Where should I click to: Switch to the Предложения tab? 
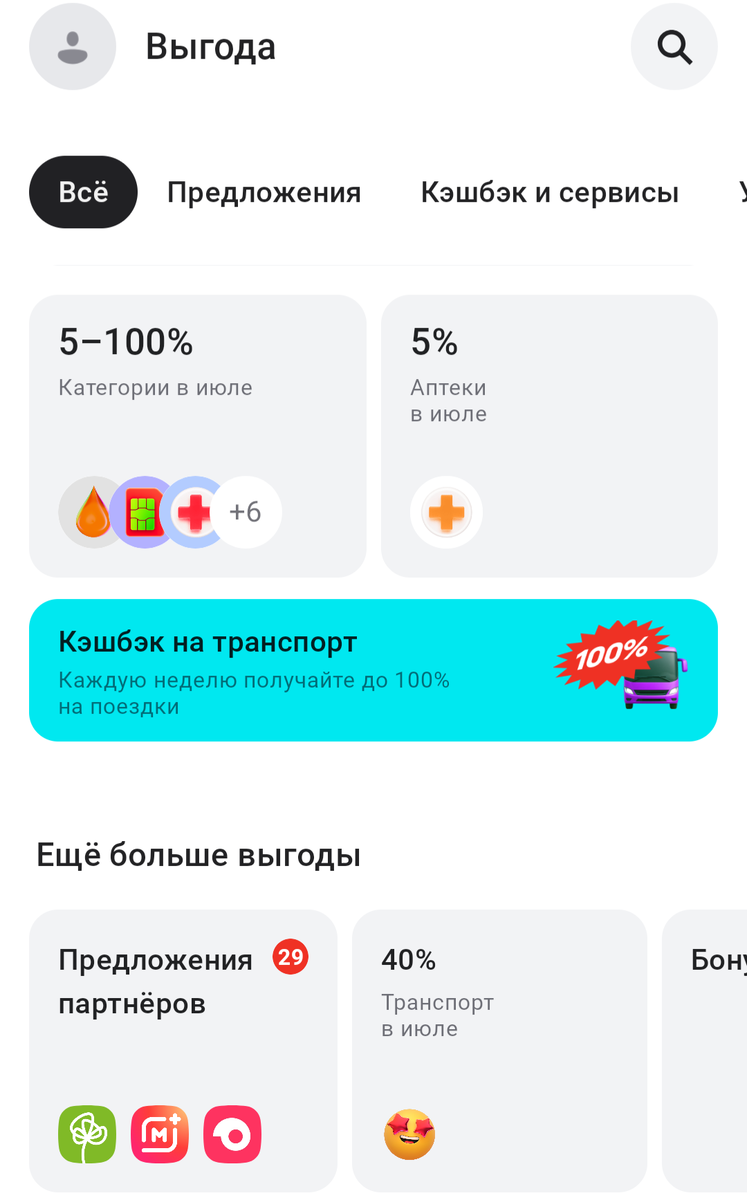click(x=264, y=192)
